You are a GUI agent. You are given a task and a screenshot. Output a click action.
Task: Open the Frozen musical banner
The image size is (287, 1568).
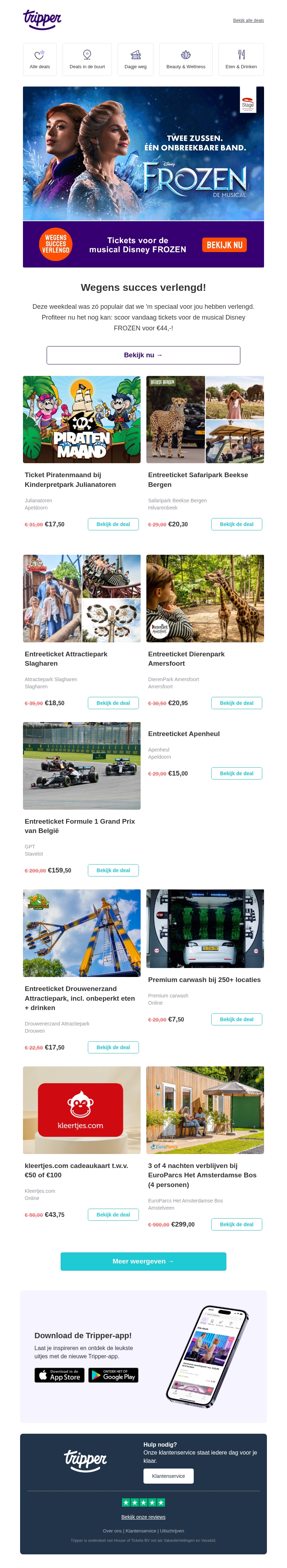[143, 177]
